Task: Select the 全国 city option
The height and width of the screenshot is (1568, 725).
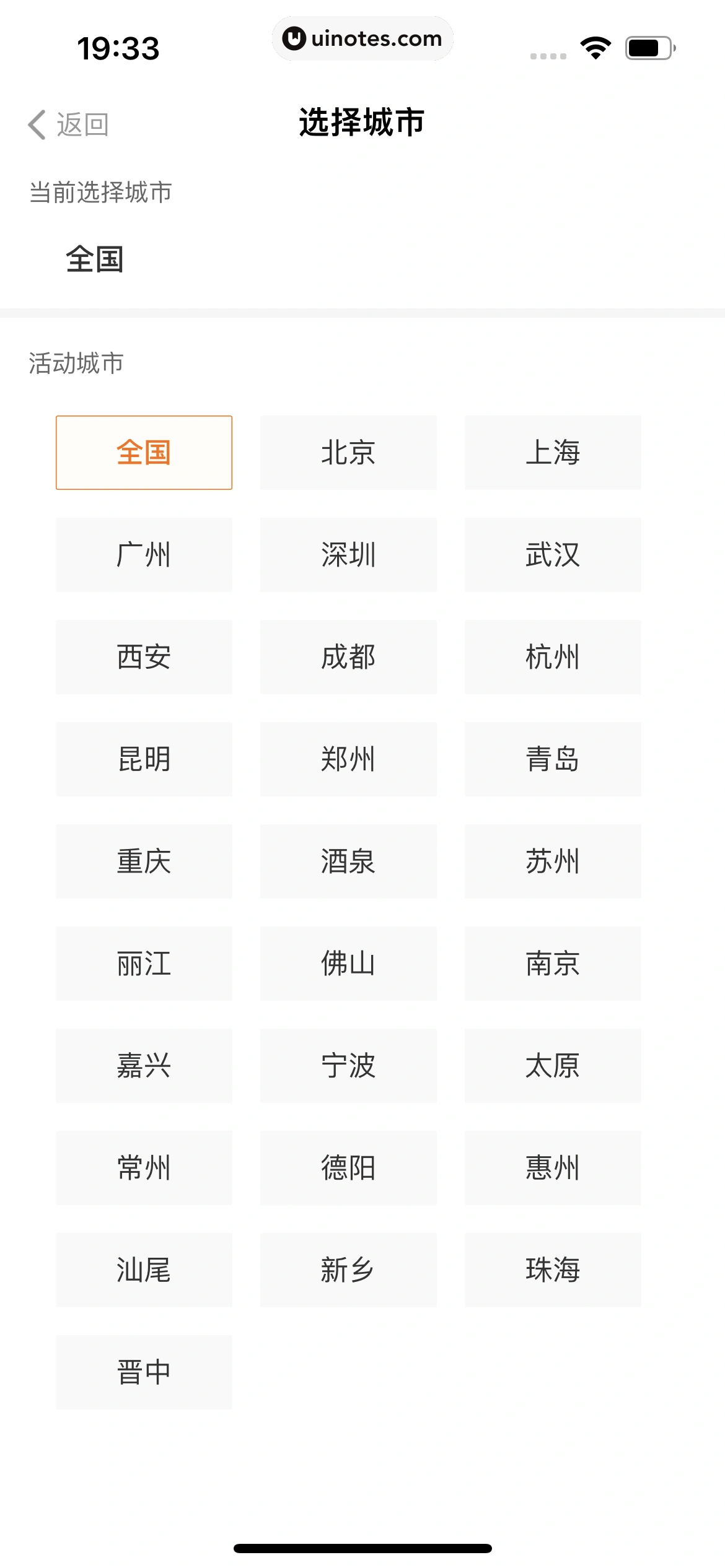Action: click(144, 453)
